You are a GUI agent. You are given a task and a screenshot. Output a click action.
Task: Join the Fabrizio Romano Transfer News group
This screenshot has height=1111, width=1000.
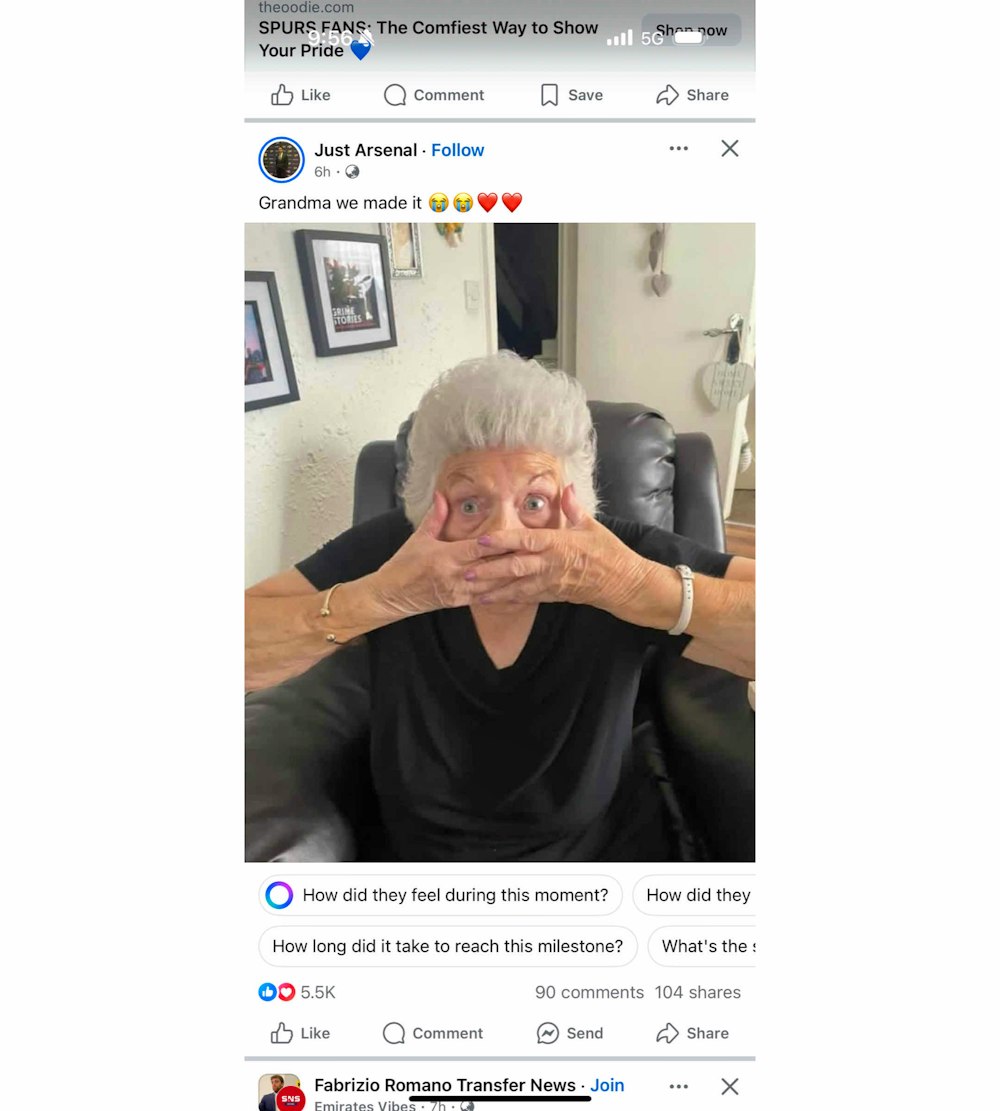tap(607, 1085)
